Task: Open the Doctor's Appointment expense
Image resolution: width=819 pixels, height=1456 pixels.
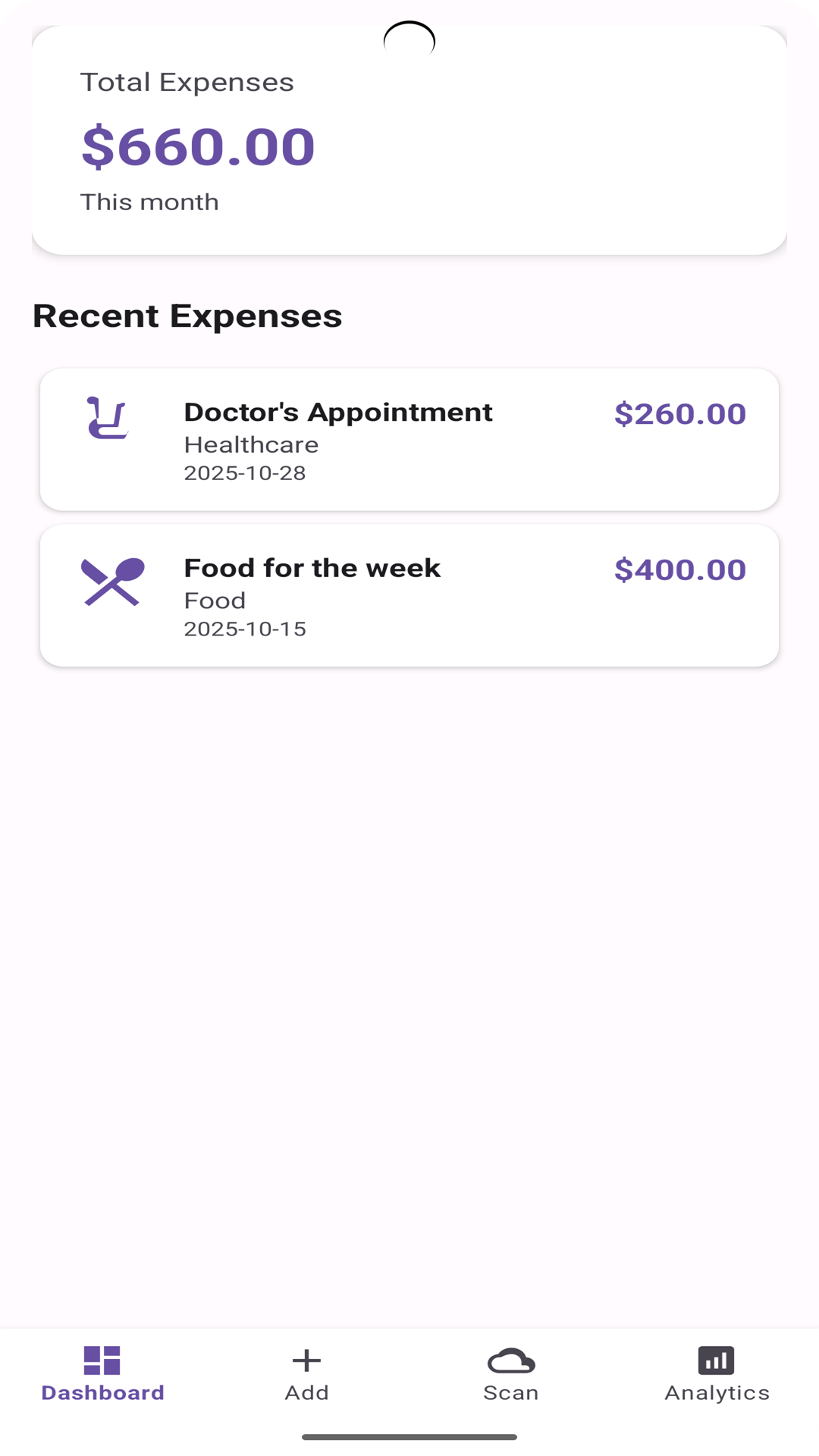Action: (409, 440)
